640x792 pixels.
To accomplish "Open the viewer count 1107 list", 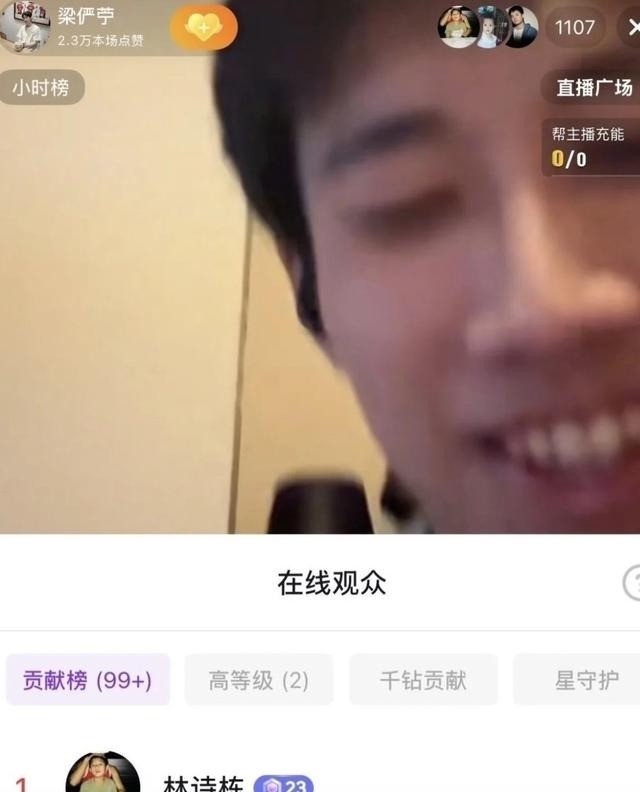I will coord(575,27).
